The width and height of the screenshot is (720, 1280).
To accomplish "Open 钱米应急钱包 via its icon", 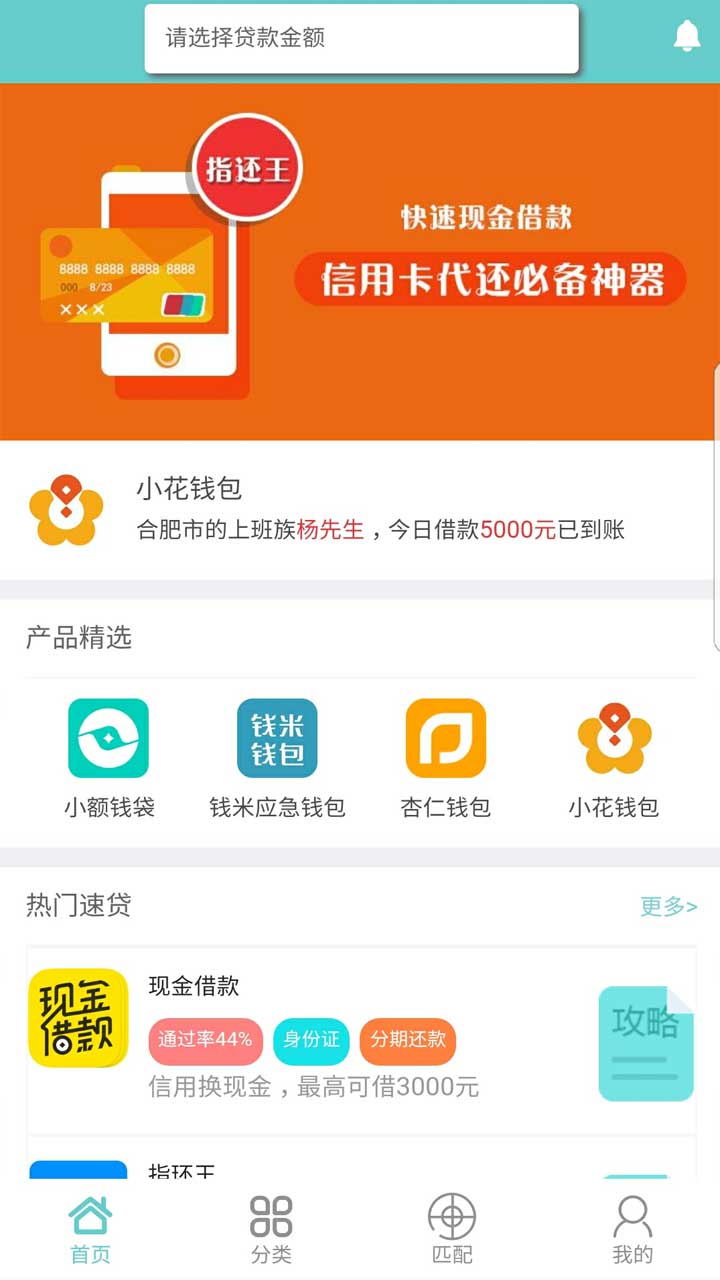I will [x=277, y=738].
